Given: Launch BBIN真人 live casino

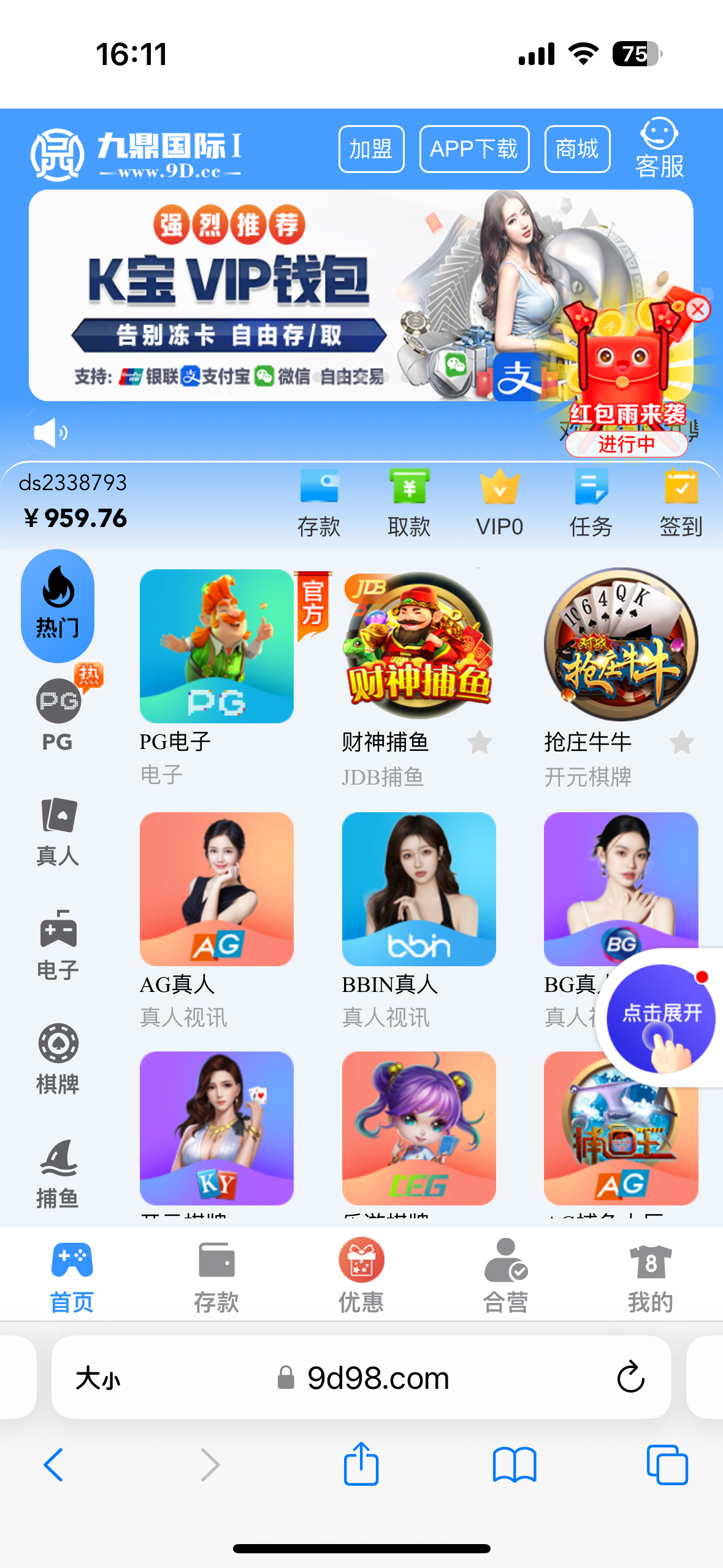Looking at the screenshot, I should coord(419,889).
